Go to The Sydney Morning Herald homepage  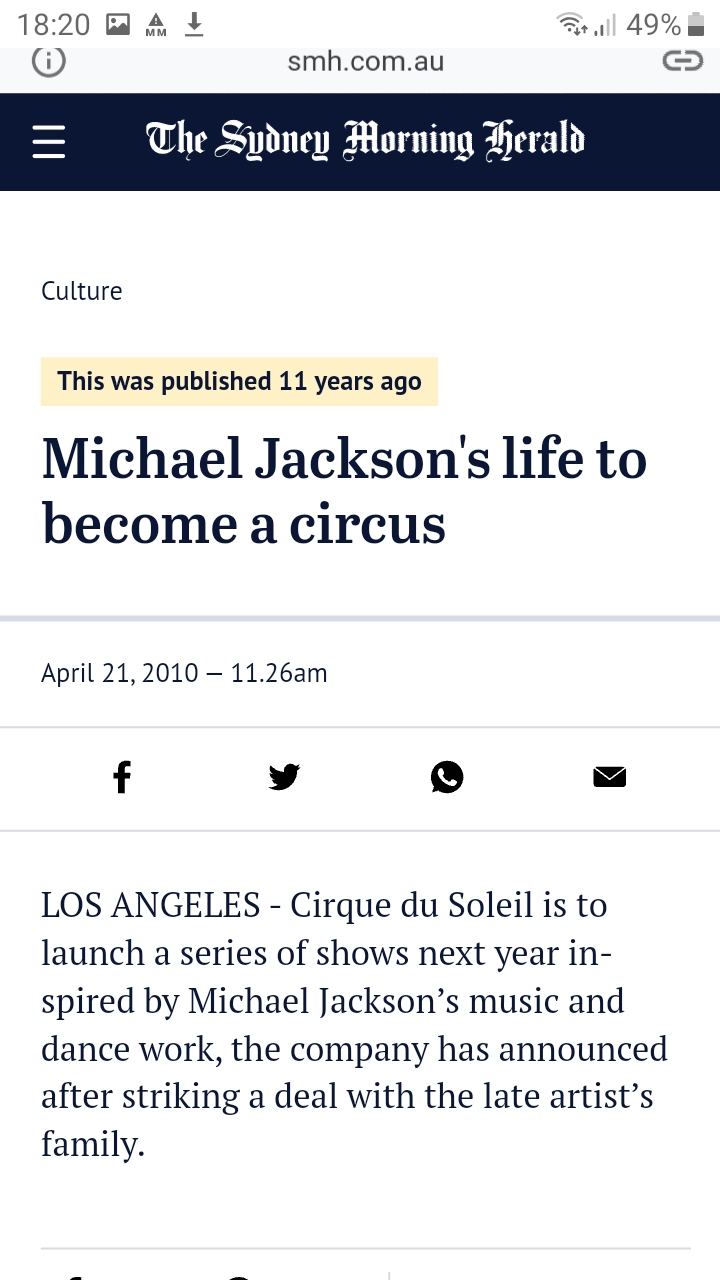tap(365, 141)
